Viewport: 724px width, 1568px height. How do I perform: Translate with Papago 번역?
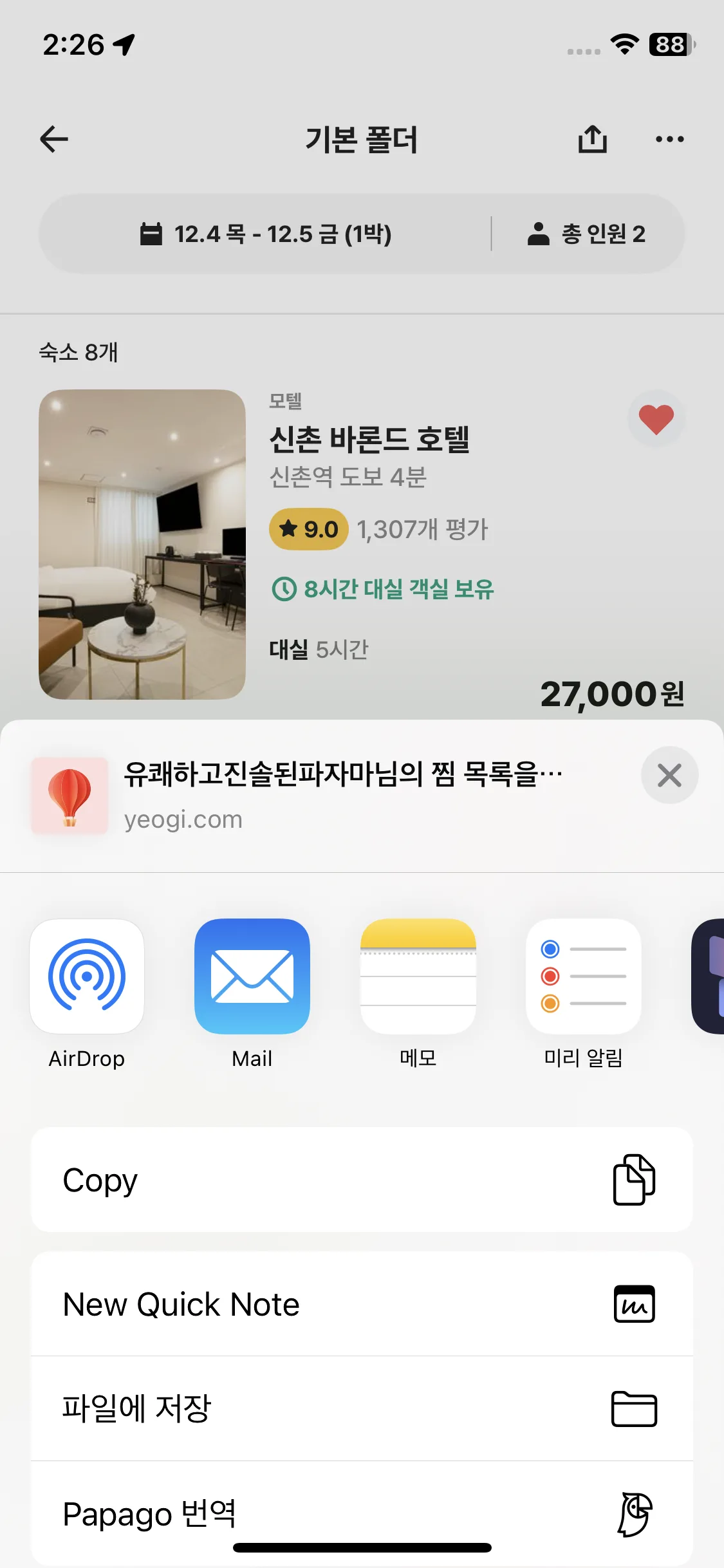362,1513
